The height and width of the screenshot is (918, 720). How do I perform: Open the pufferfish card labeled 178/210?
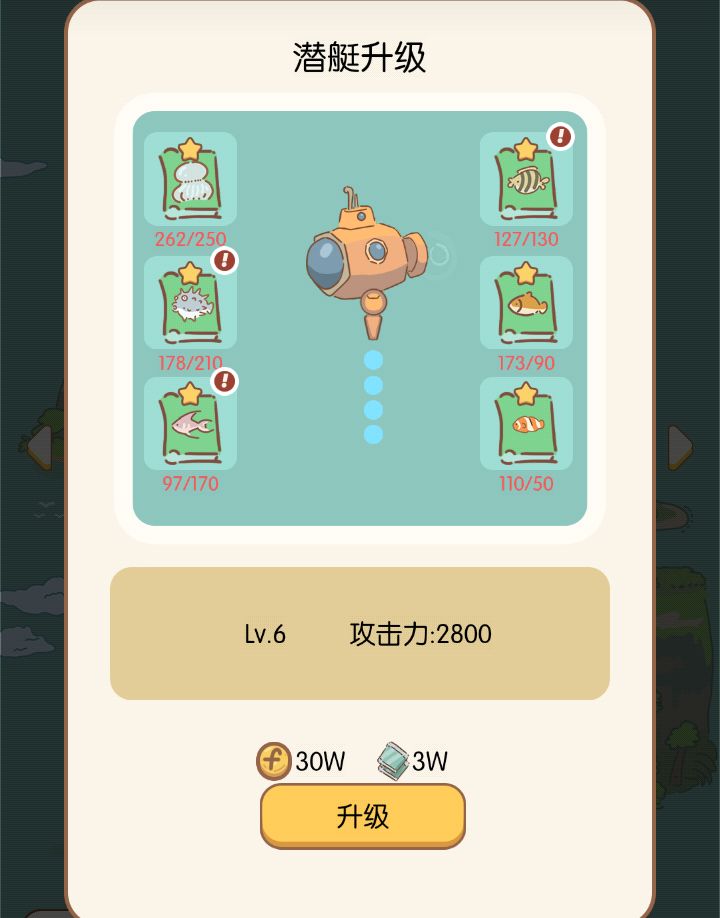[x=189, y=303]
